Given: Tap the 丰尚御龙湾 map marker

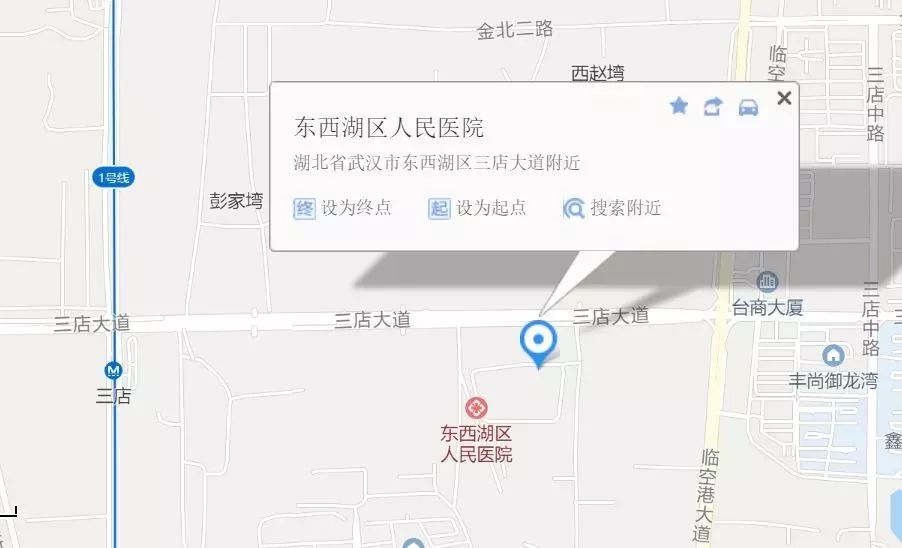Looking at the screenshot, I should click(833, 355).
